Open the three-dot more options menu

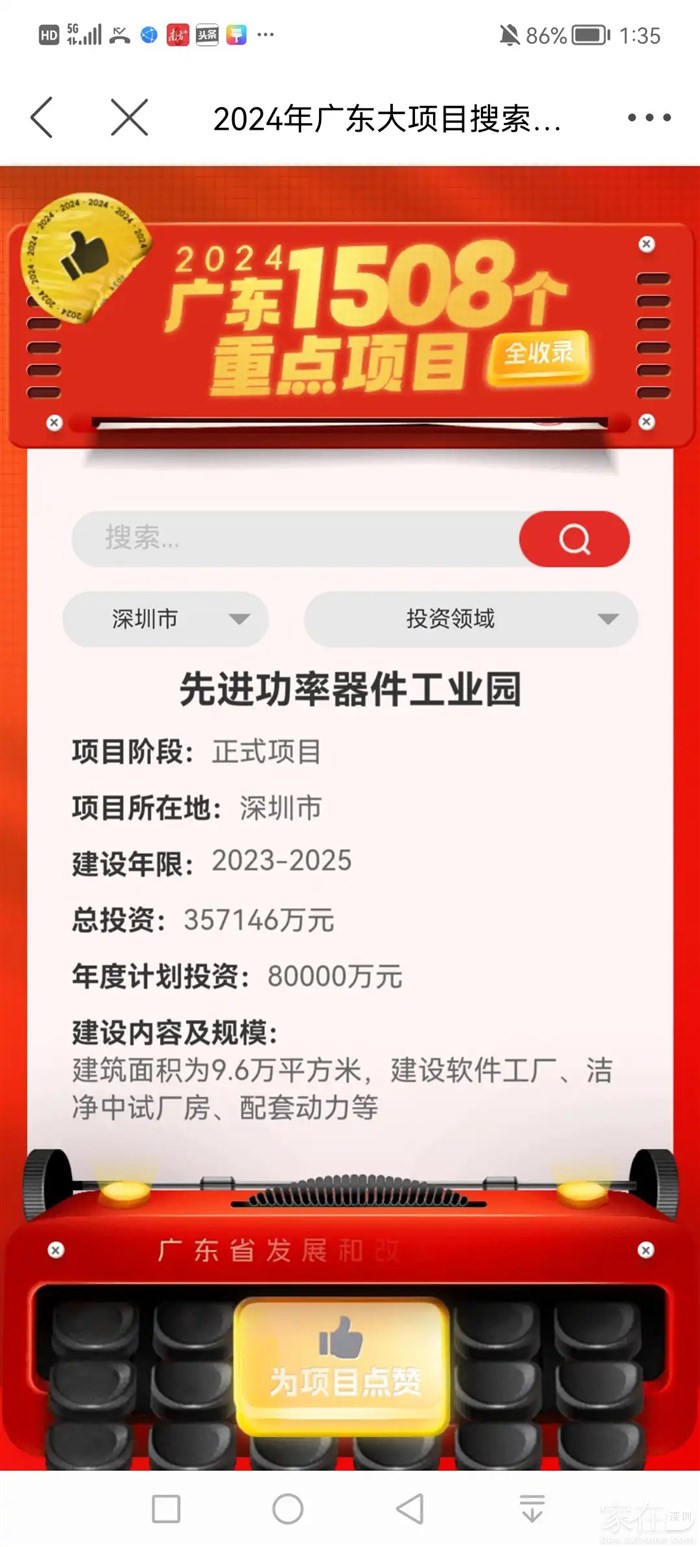649,118
